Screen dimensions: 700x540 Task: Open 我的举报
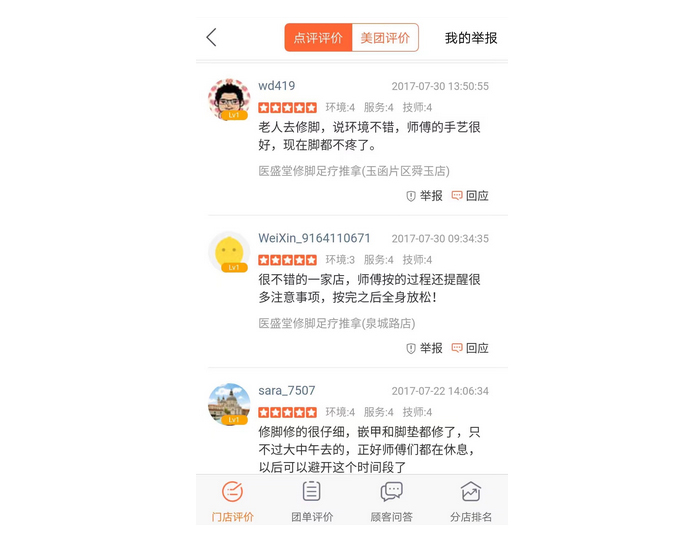click(x=471, y=38)
